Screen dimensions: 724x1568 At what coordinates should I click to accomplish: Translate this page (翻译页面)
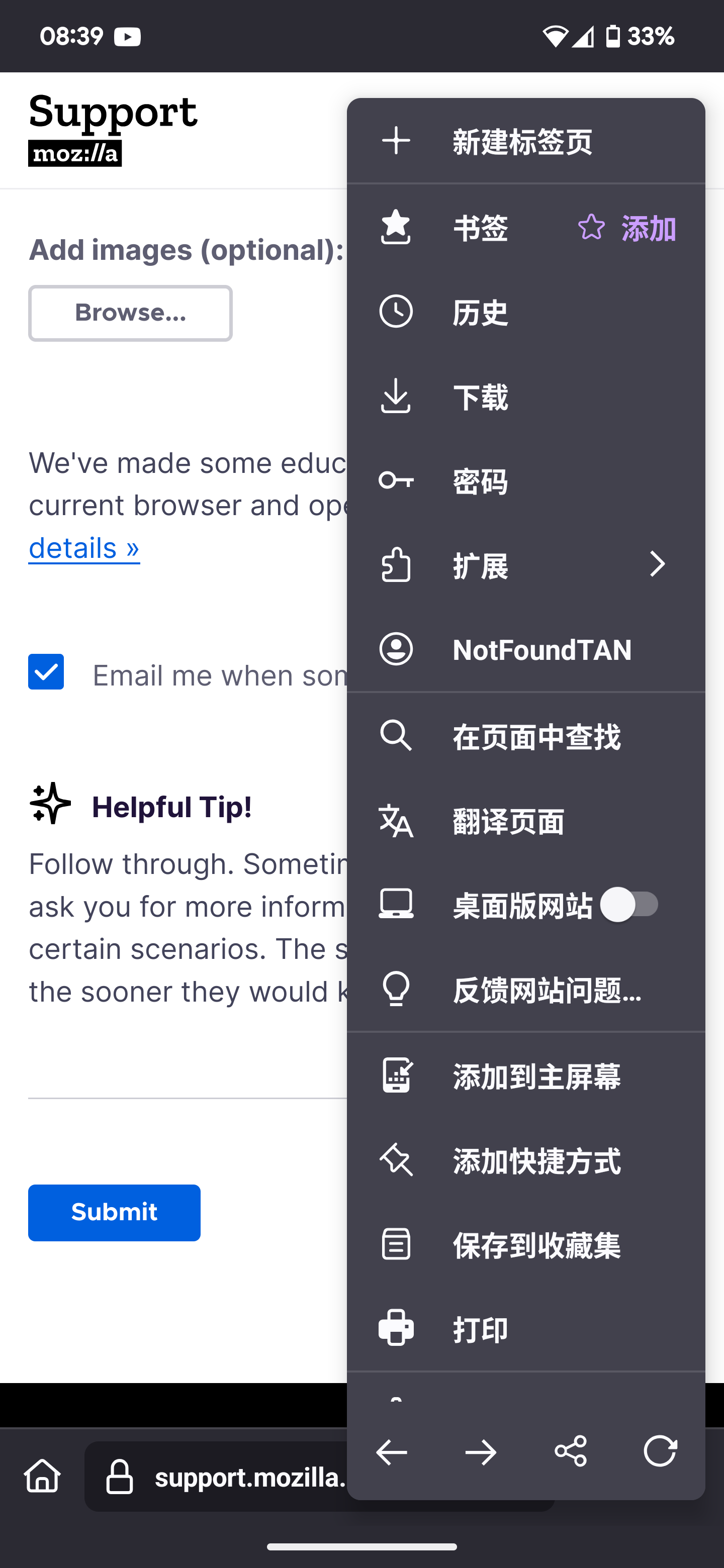526,821
